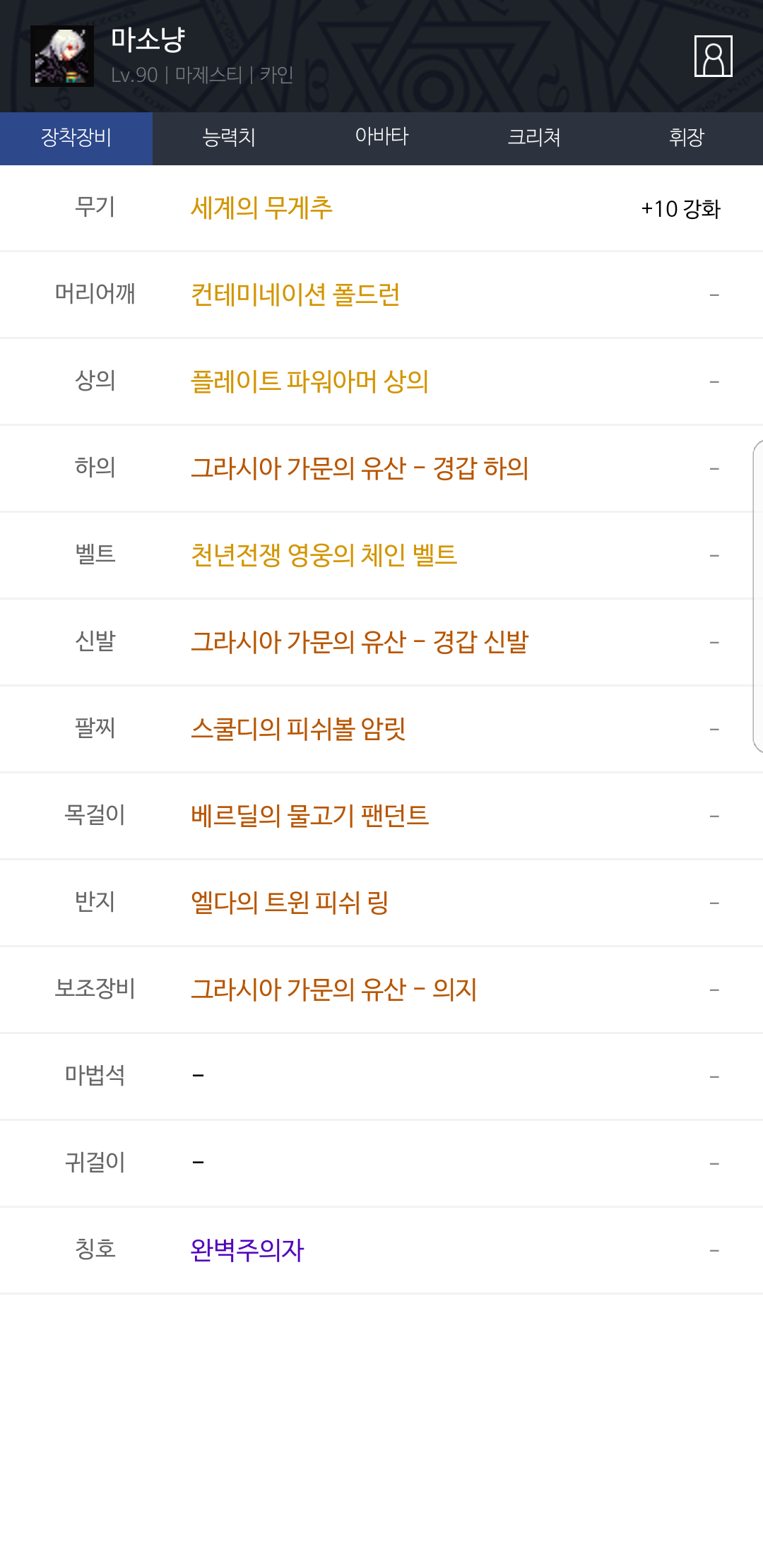View 천년전쟁 영웅의 체인 벨트

[324, 555]
